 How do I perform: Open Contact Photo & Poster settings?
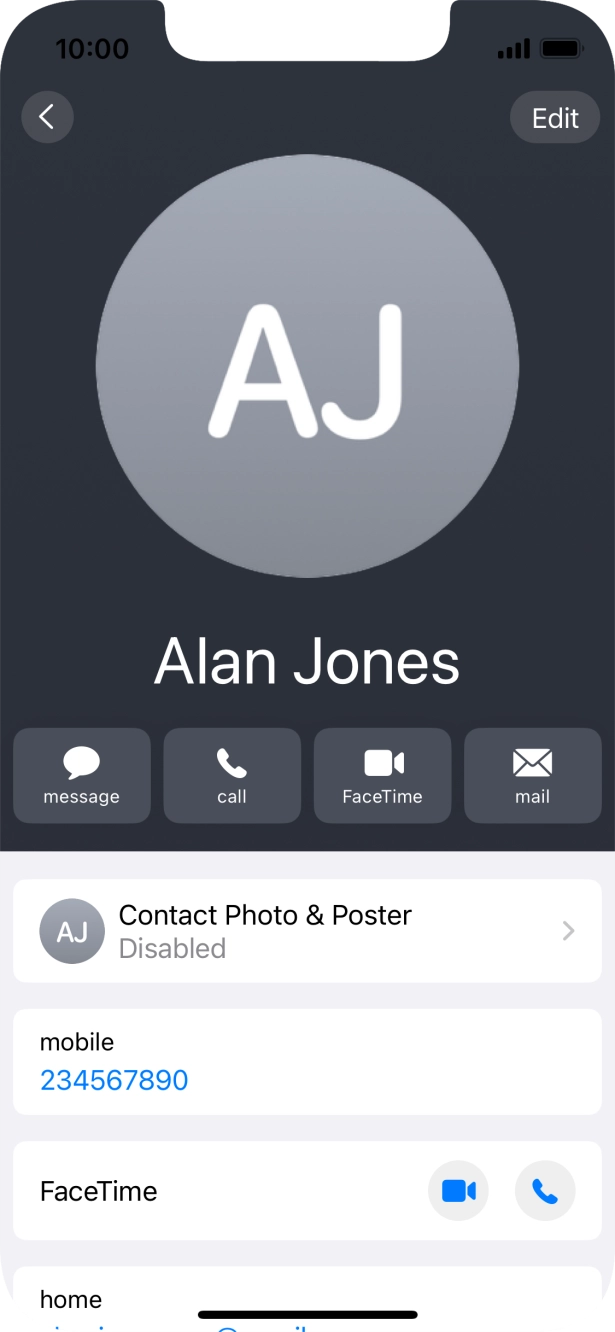[x=307, y=931]
